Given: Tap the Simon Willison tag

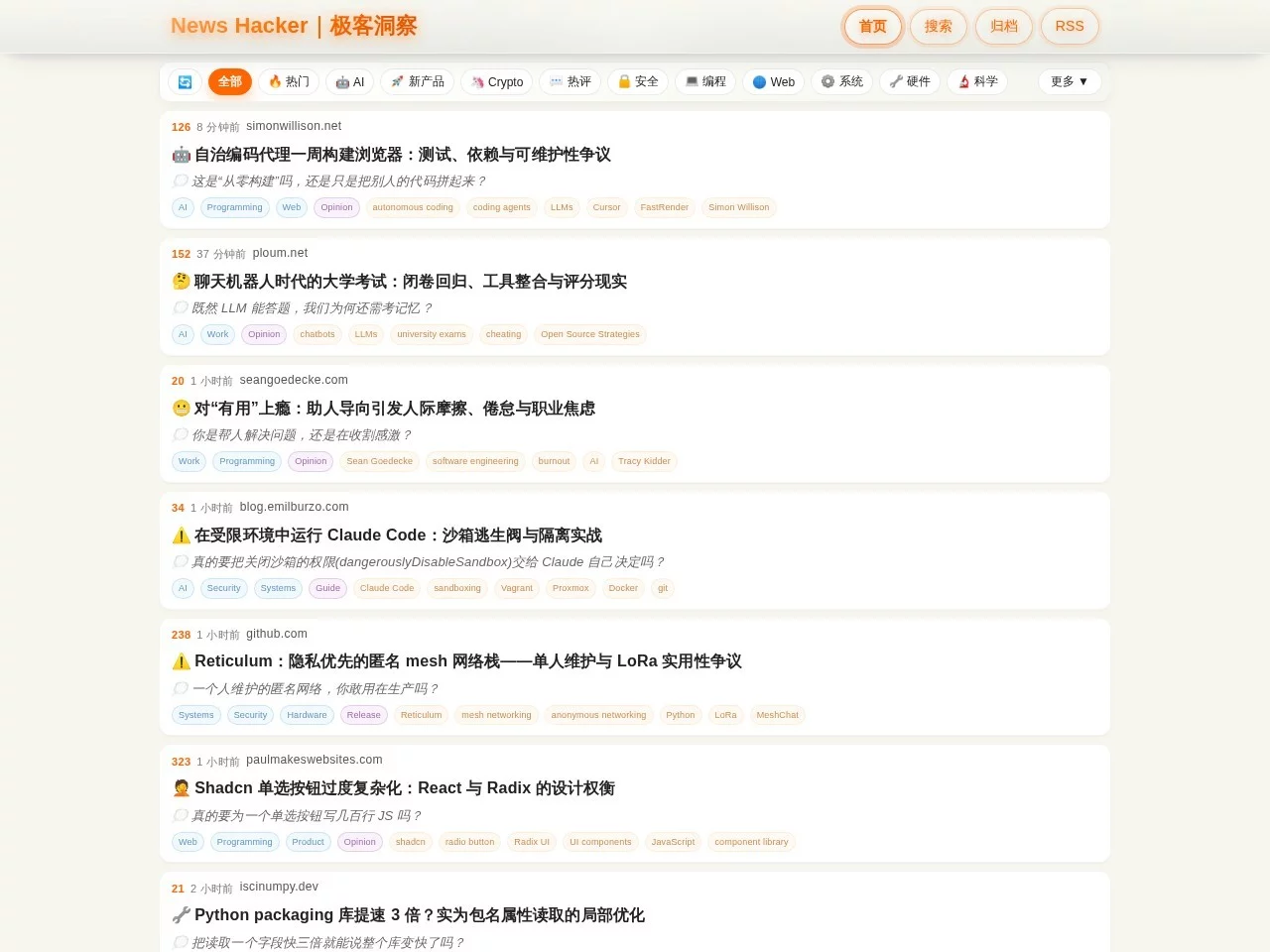Looking at the screenshot, I should click(738, 207).
